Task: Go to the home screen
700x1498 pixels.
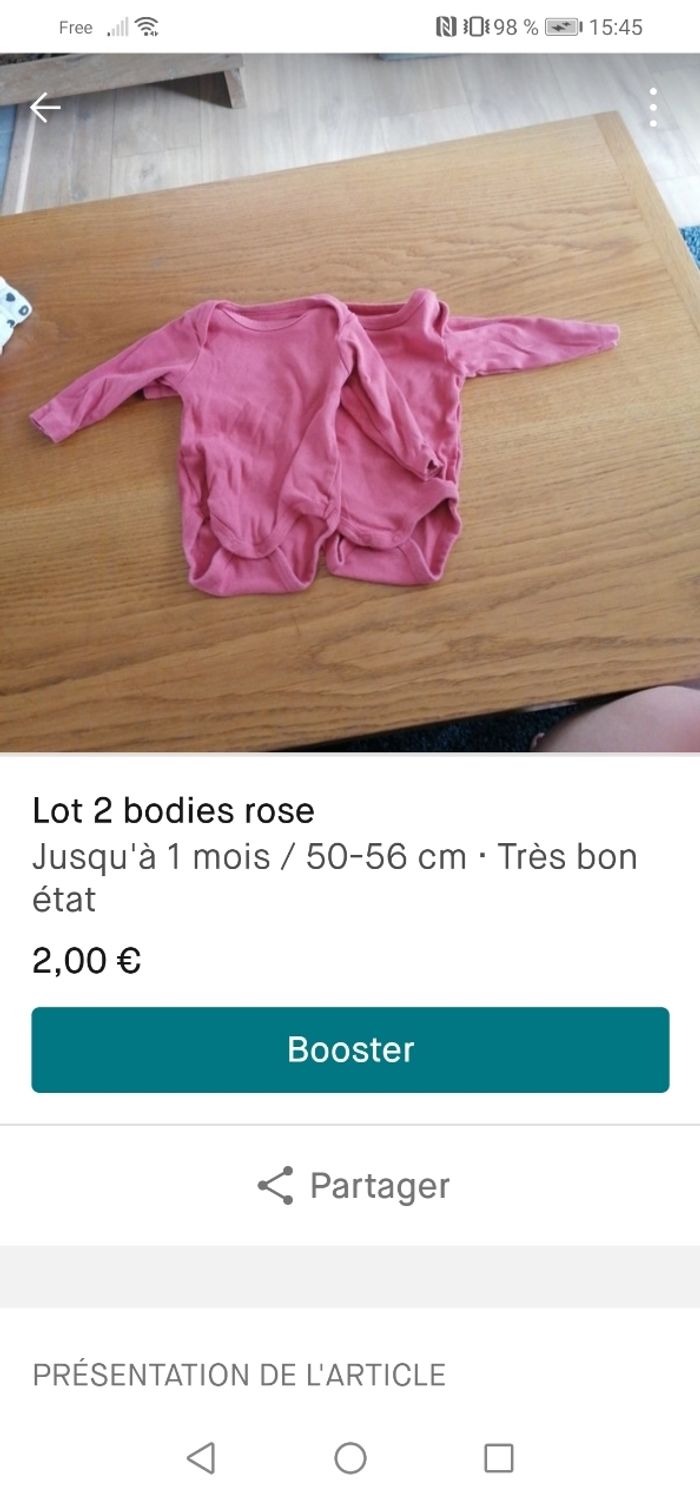Action: pos(350,1457)
